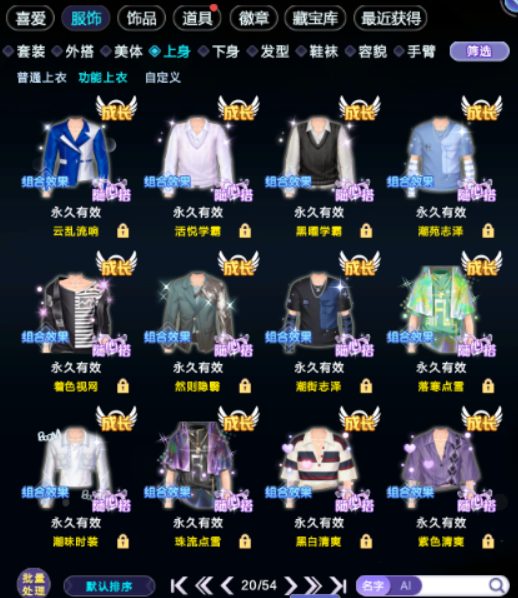The height and width of the screenshot is (598, 518).
Task: Switch to the 道具 tab
Action: tap(197, 18)
